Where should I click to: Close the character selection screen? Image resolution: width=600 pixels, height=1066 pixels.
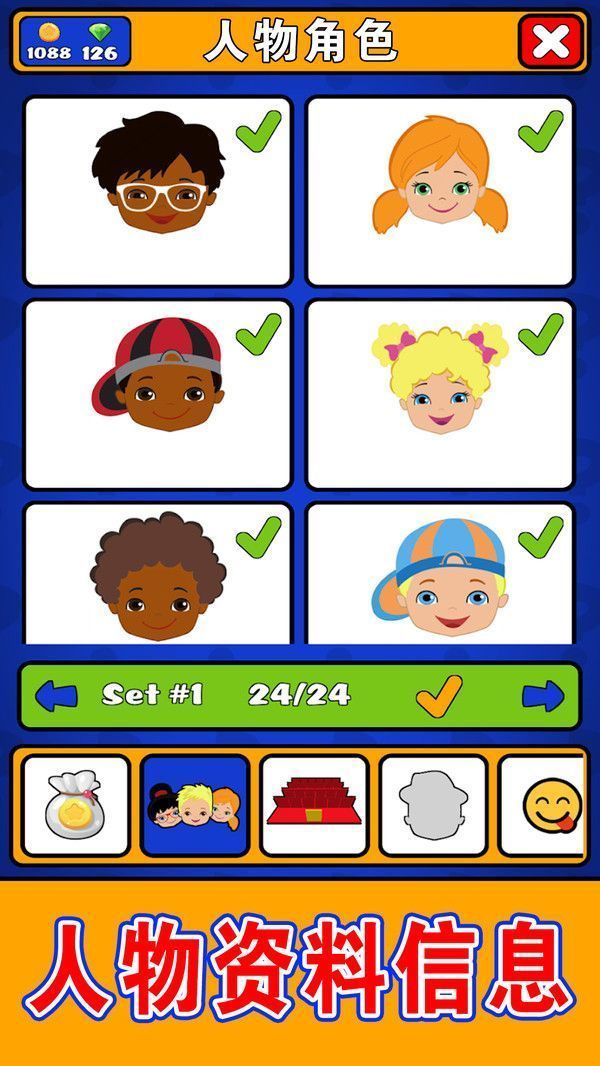pos(551,41)
